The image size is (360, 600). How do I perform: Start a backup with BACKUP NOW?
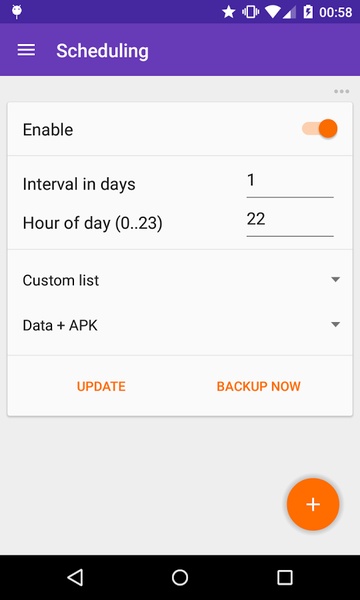tap(259, 386)
